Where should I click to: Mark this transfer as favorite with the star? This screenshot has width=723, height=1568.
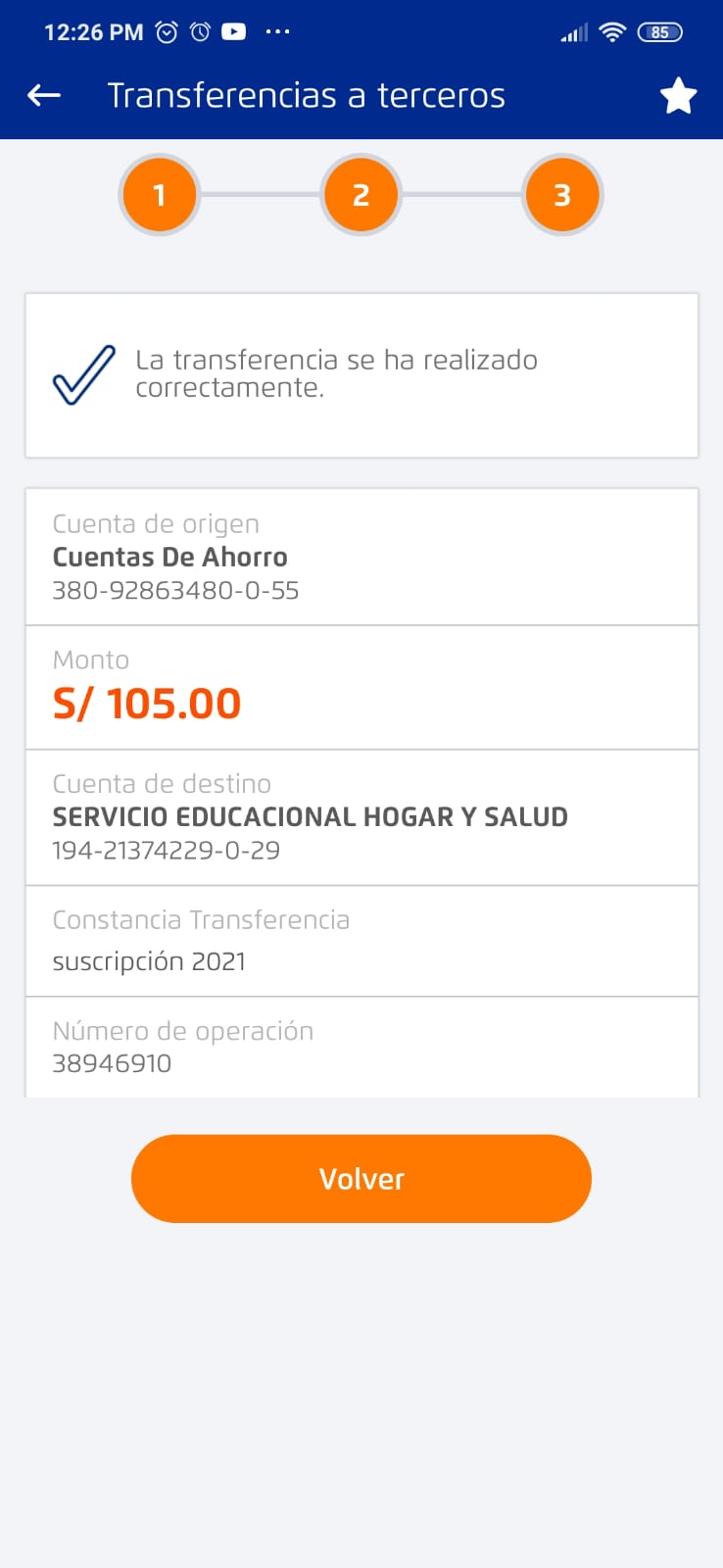click(x=678, y=96)
